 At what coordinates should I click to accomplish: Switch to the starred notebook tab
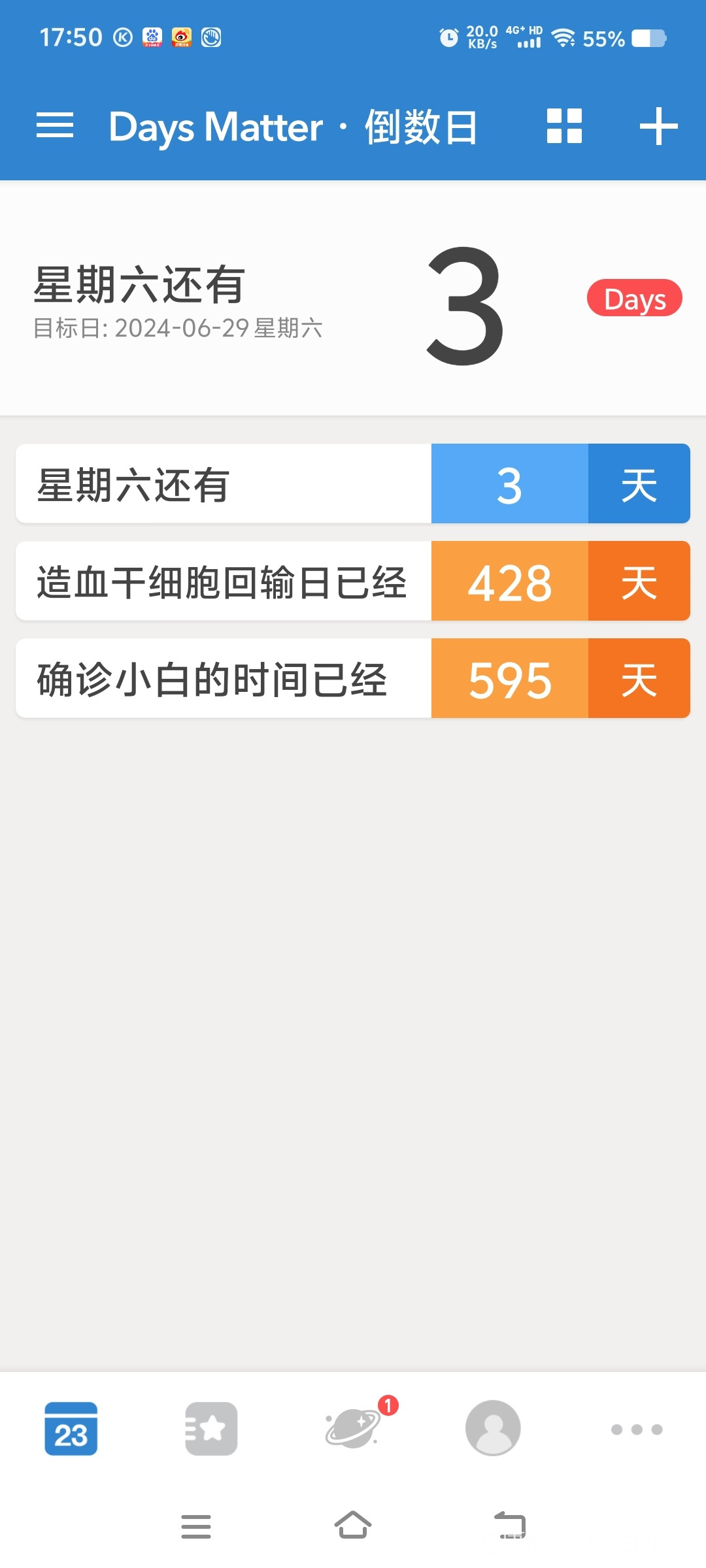coord(211,1428)
